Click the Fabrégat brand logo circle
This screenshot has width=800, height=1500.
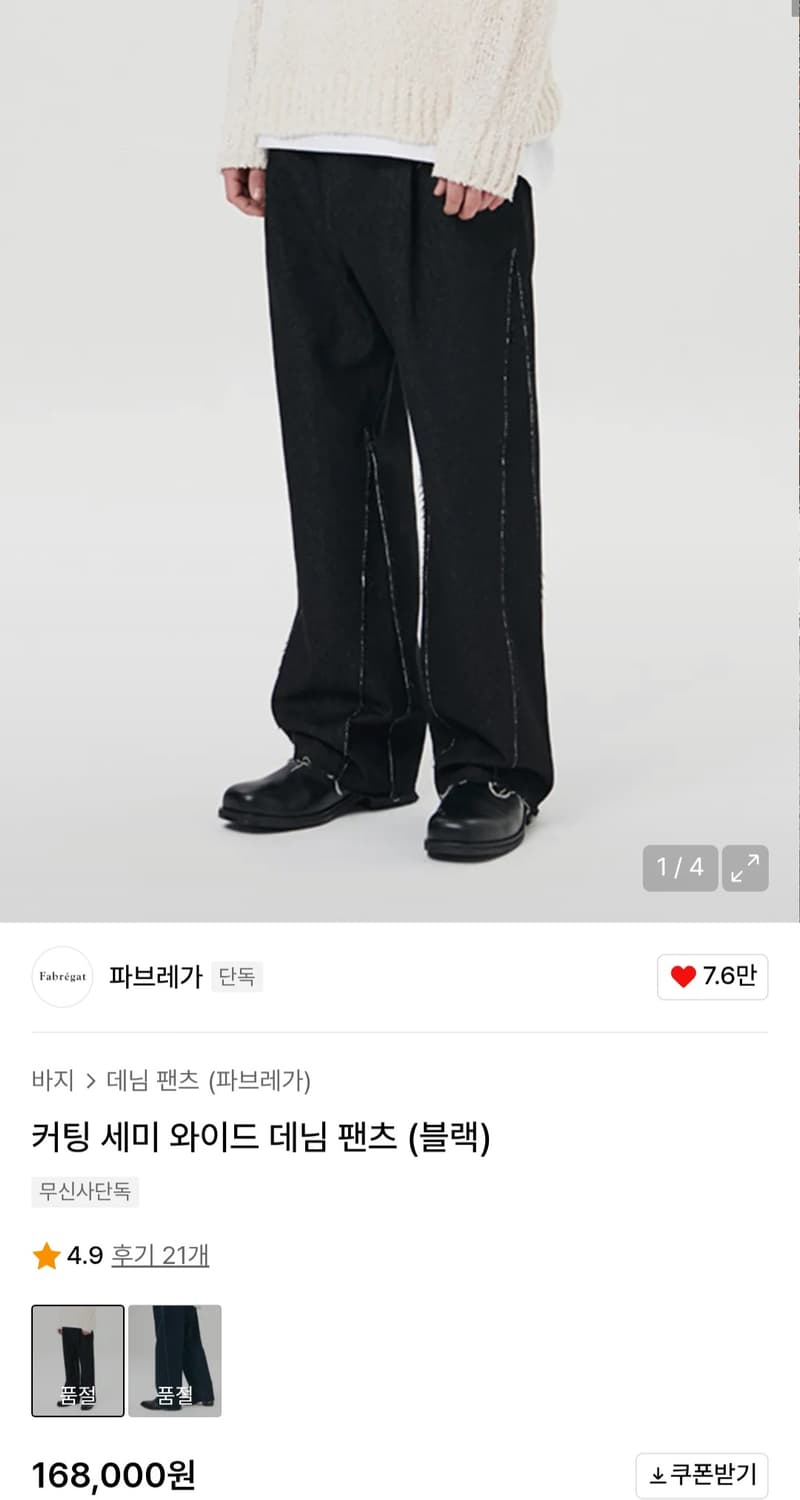pyautogui.click(x=62, y=977)
